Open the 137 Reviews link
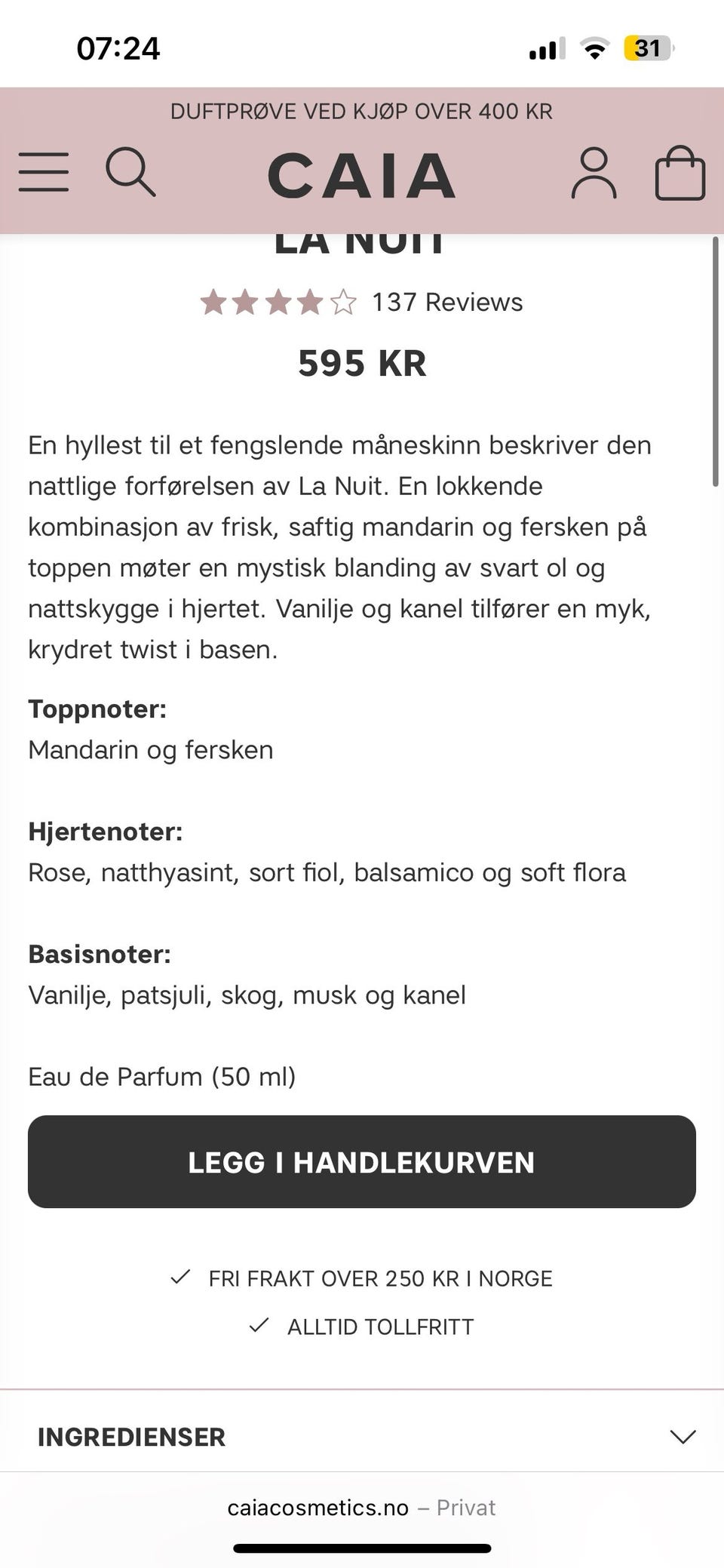This screenshot has width=724, height=1568. (446, 302)
